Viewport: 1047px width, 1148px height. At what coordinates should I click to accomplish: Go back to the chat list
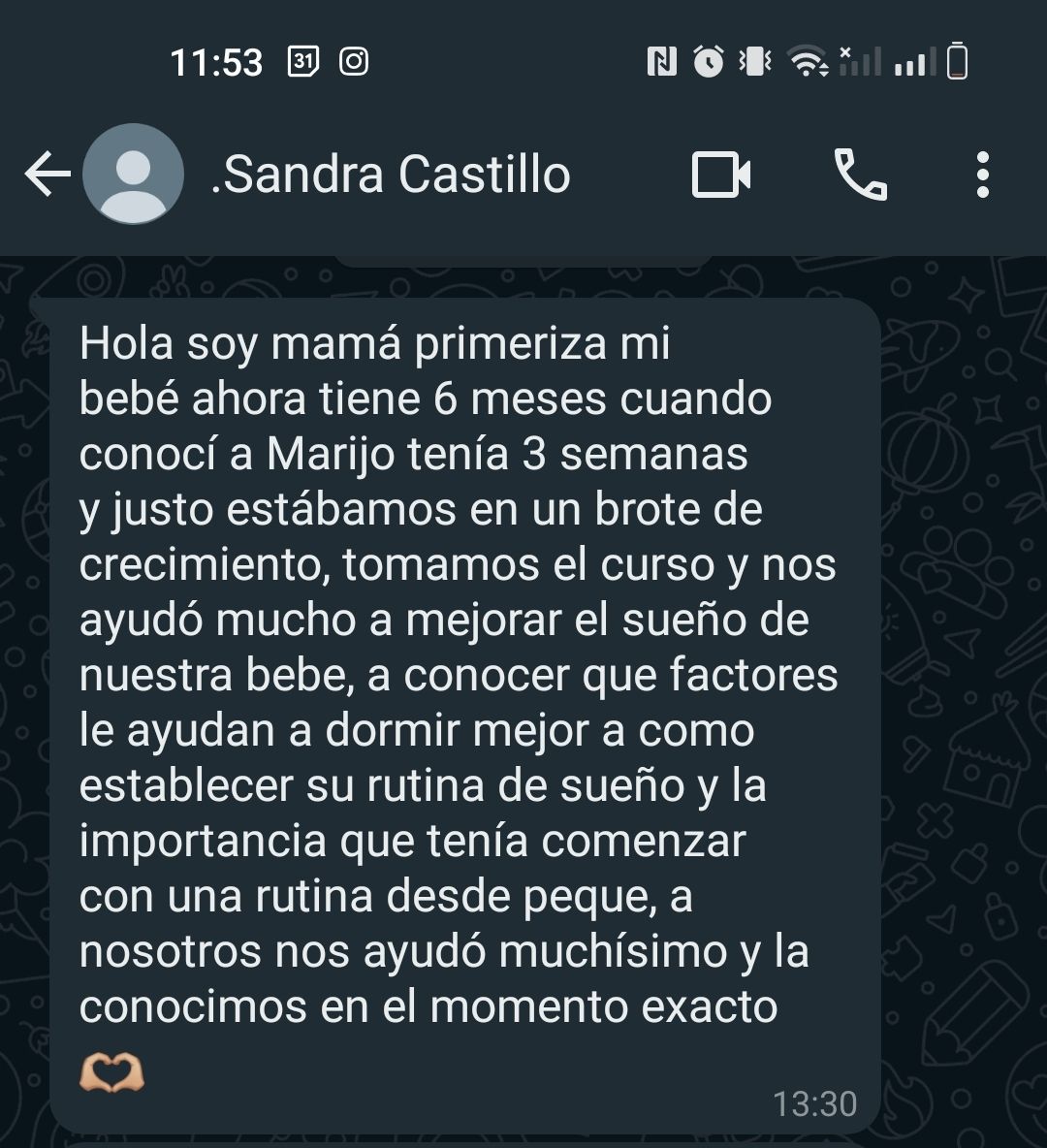click(x=47, y=175)
